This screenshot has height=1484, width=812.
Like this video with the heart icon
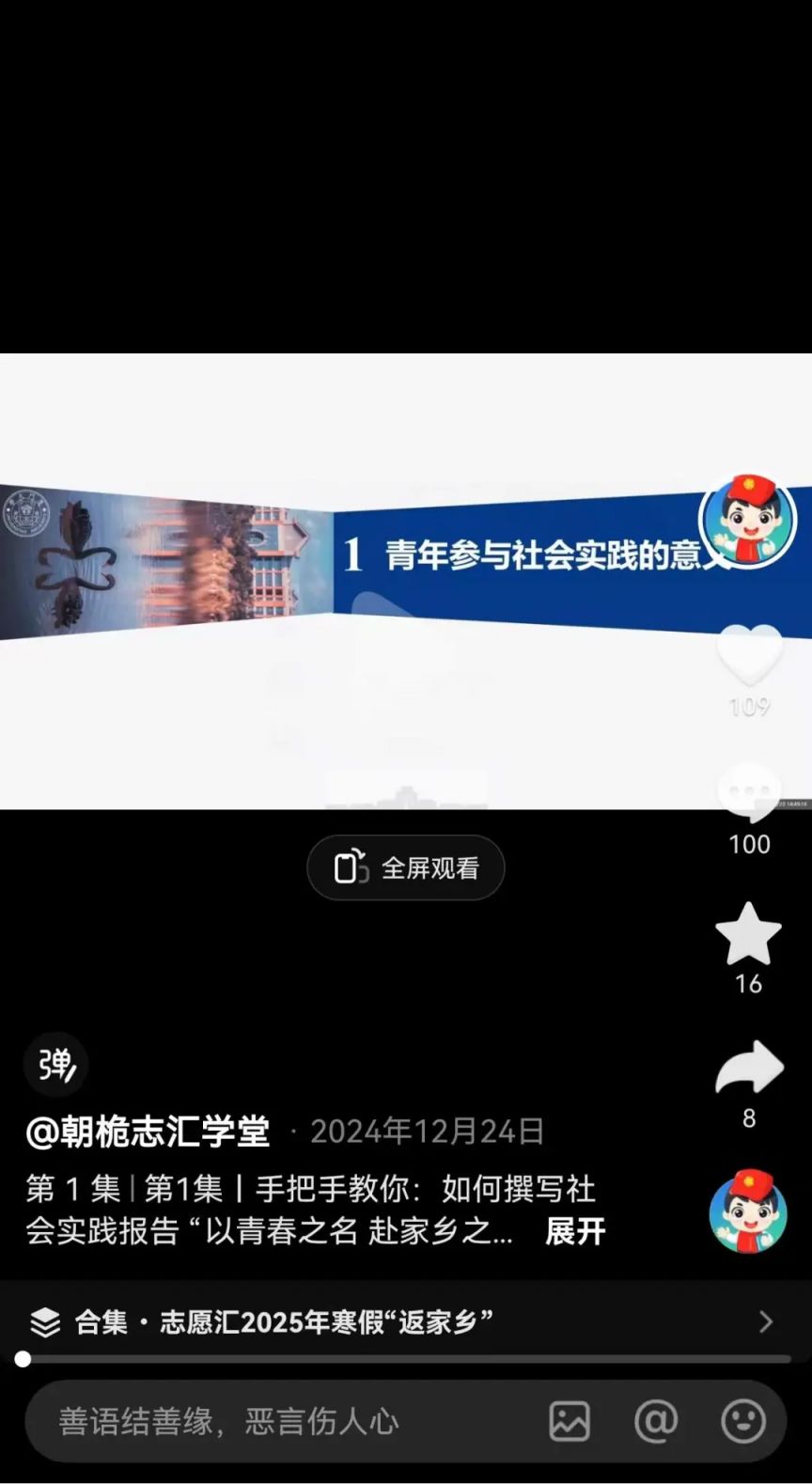(749, 654)
